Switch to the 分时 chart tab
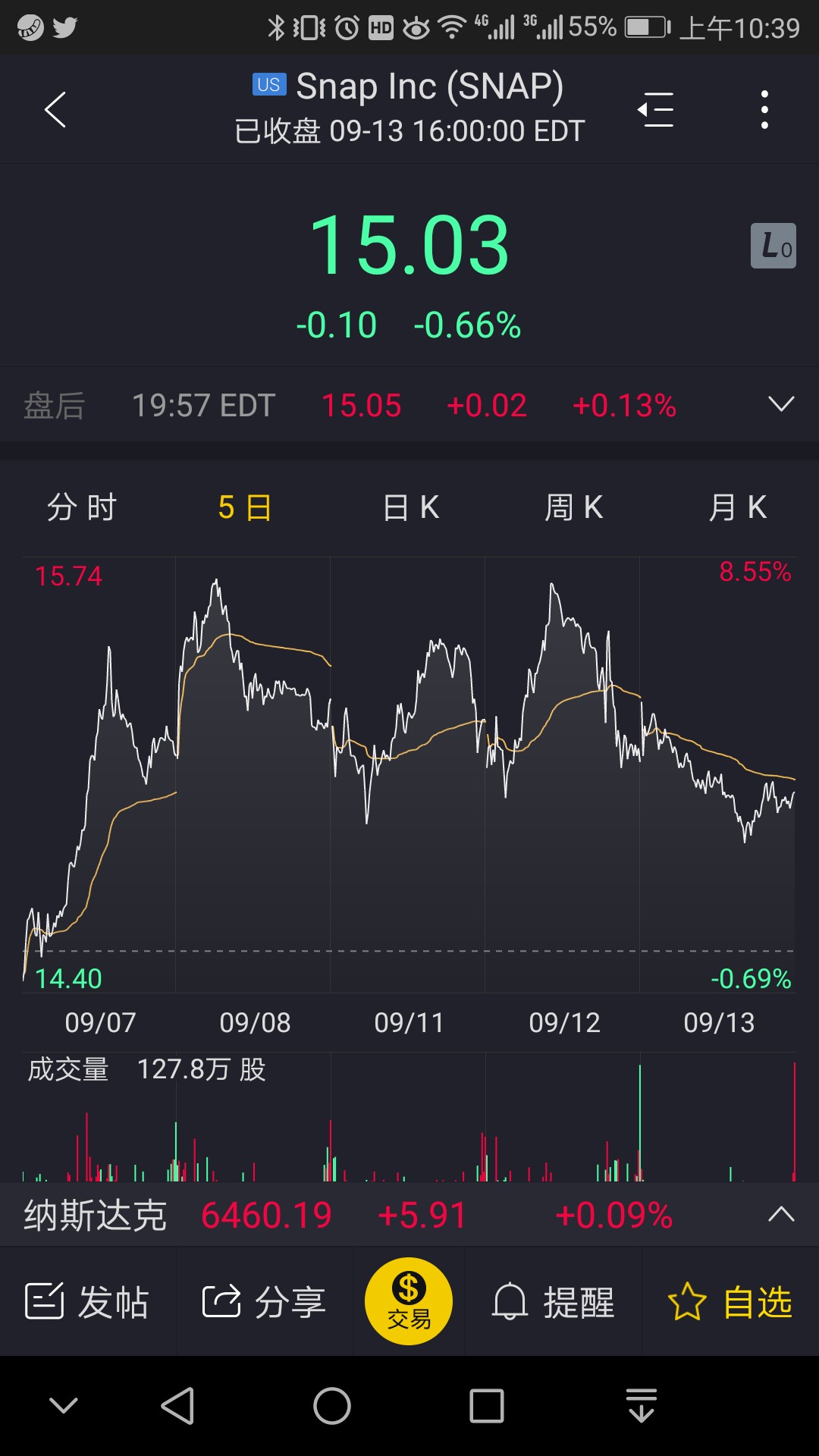Viewport: 819px width, 1456px height. point(82,507)
